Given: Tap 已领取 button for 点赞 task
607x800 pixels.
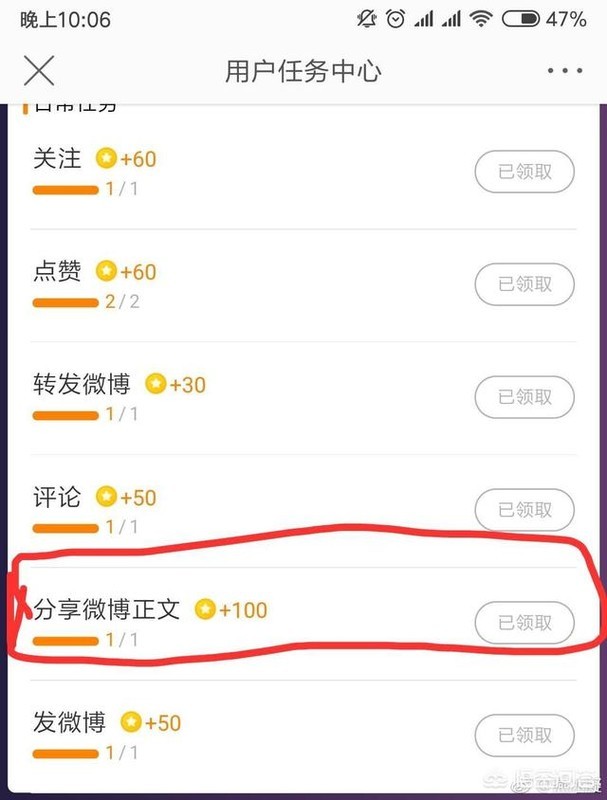Looking at the screenshot, I should 525,285.
